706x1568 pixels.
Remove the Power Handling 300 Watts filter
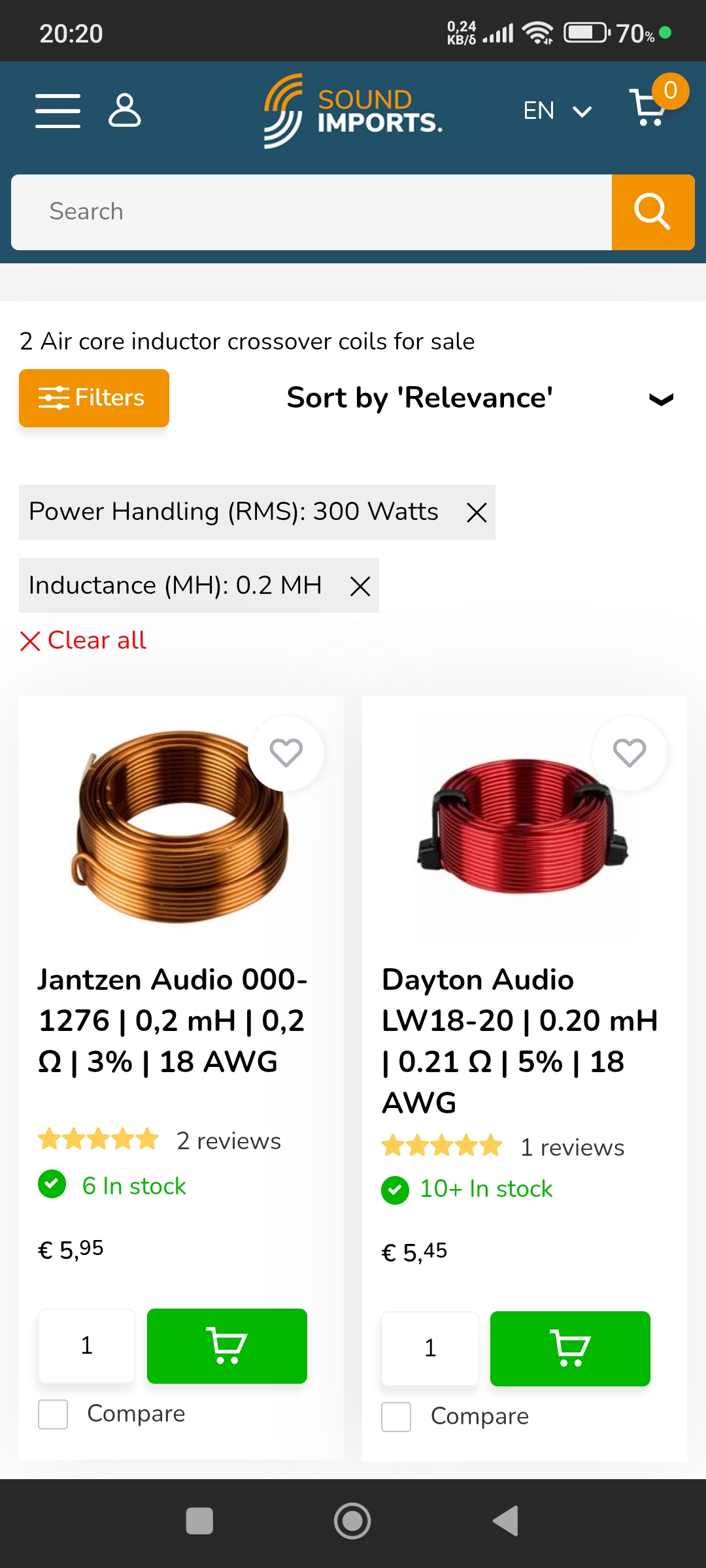(477, 513)
